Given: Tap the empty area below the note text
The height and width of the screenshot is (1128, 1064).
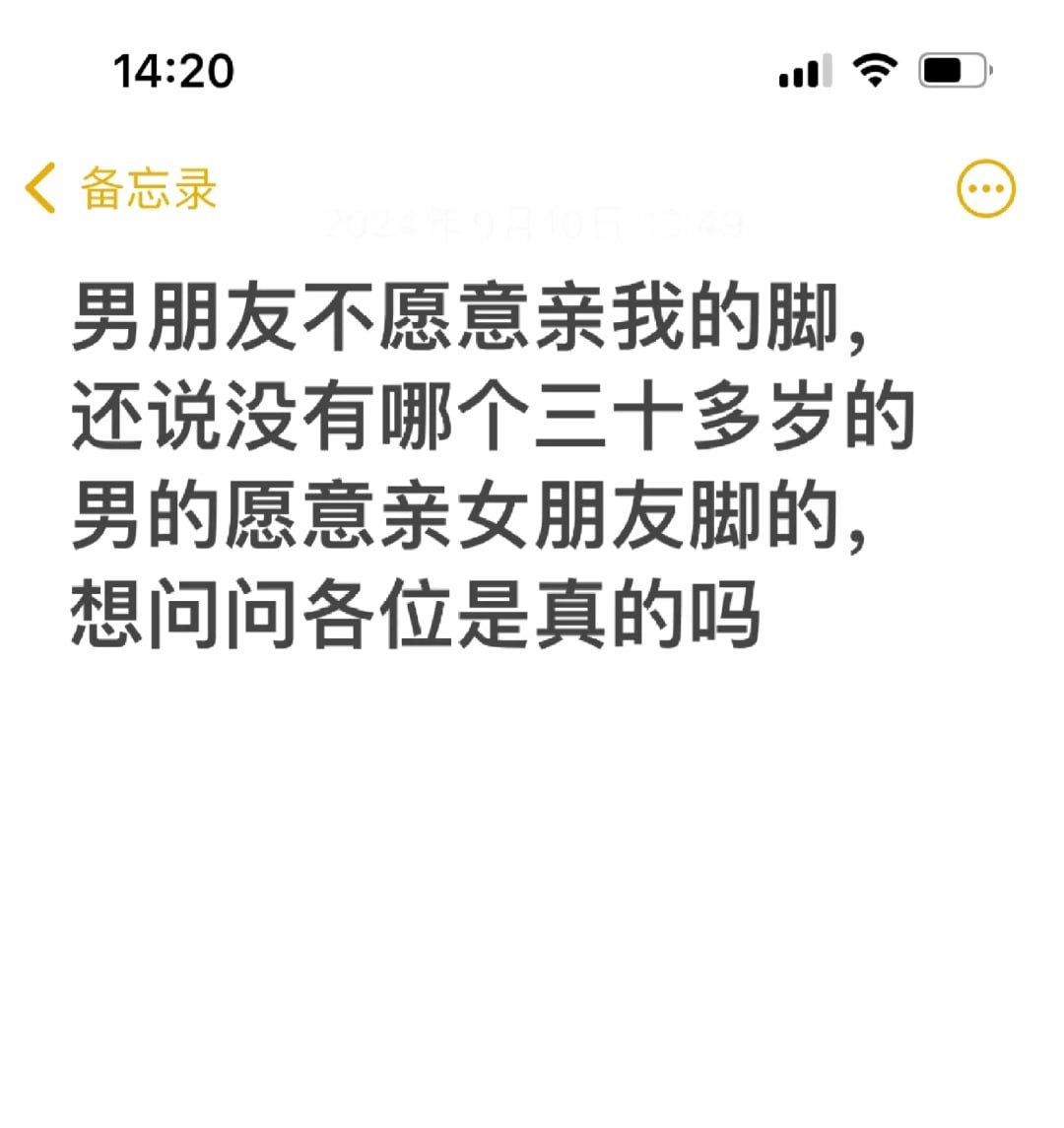Looking at the screenshot, I should (532, 867).
